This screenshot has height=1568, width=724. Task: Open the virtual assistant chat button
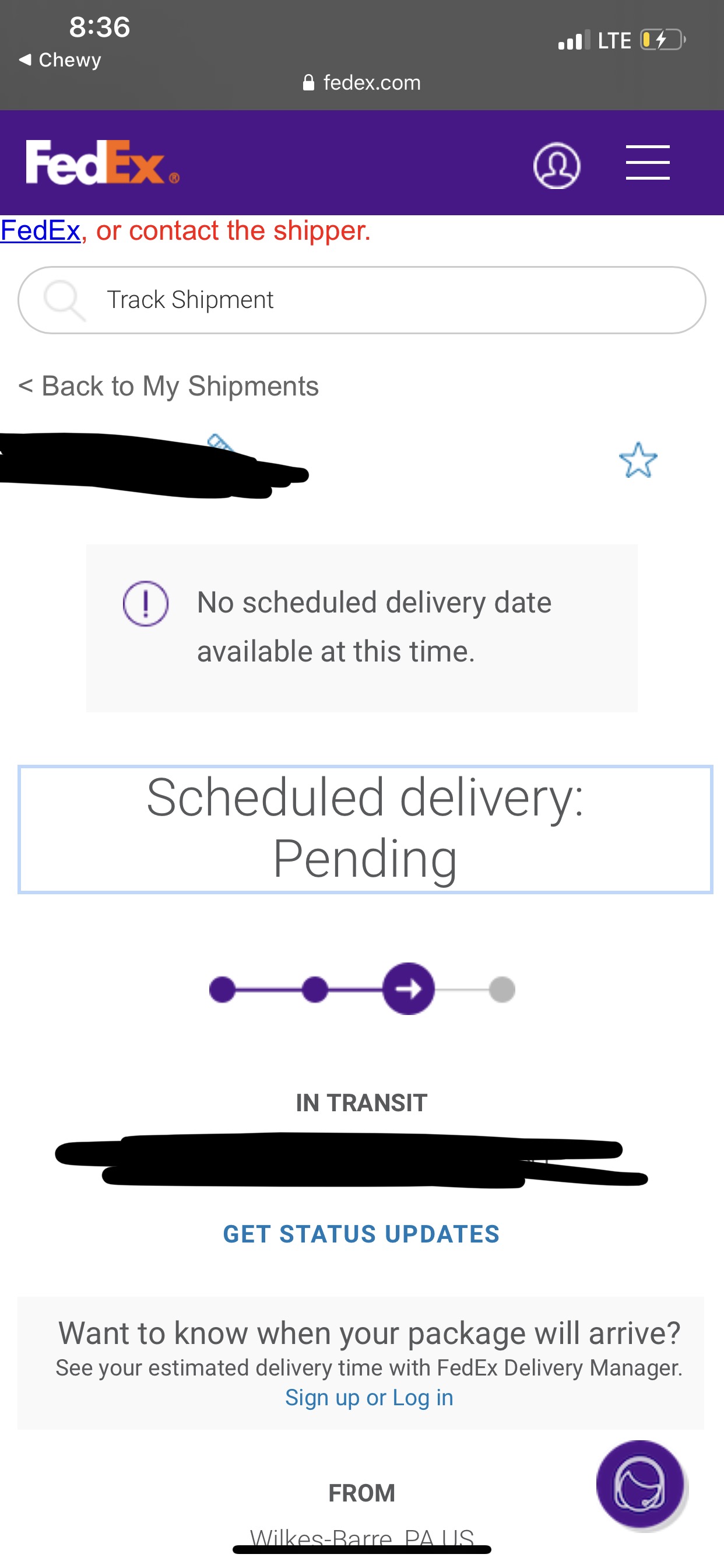[x=639, y=1483]
